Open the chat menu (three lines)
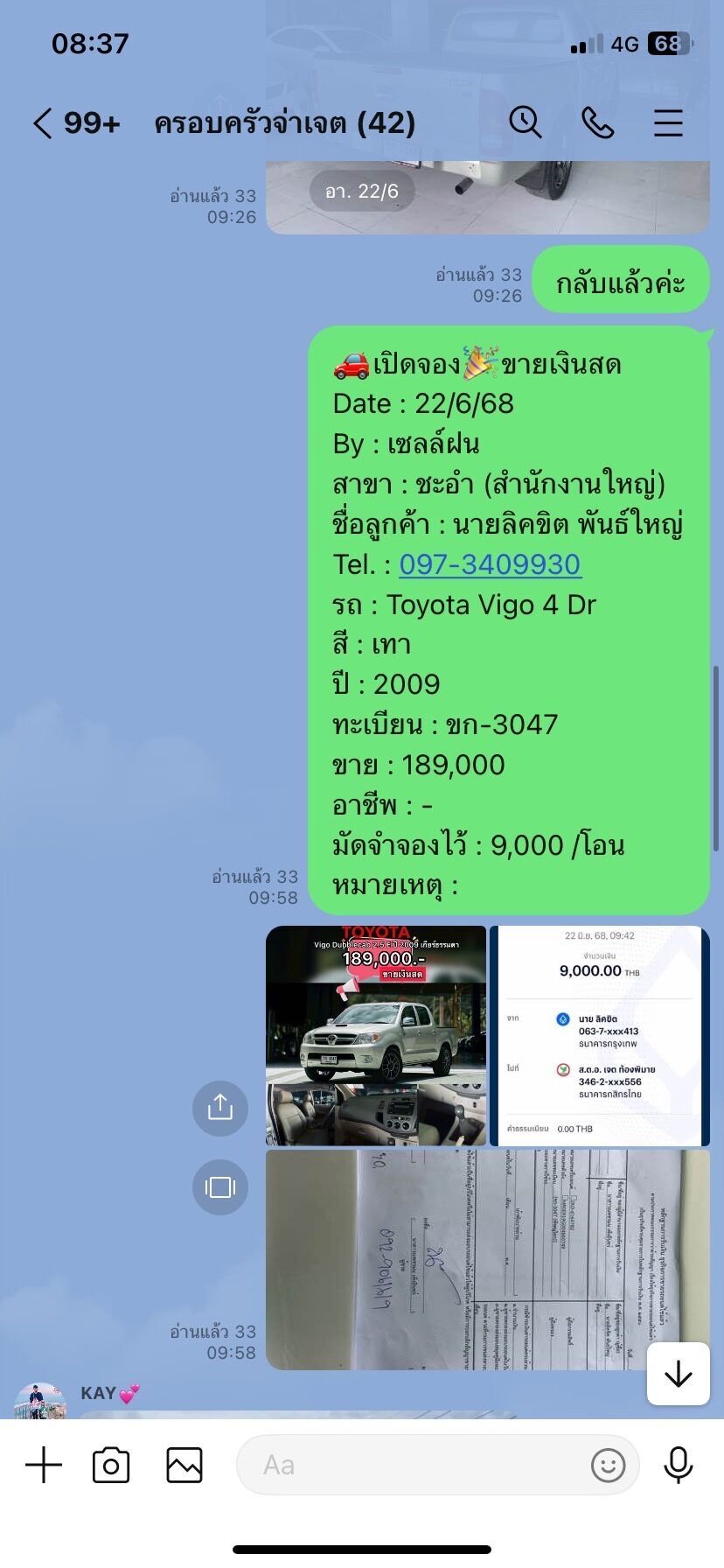The height and width of the screenshot is (1568, 724). pos(668,122)
